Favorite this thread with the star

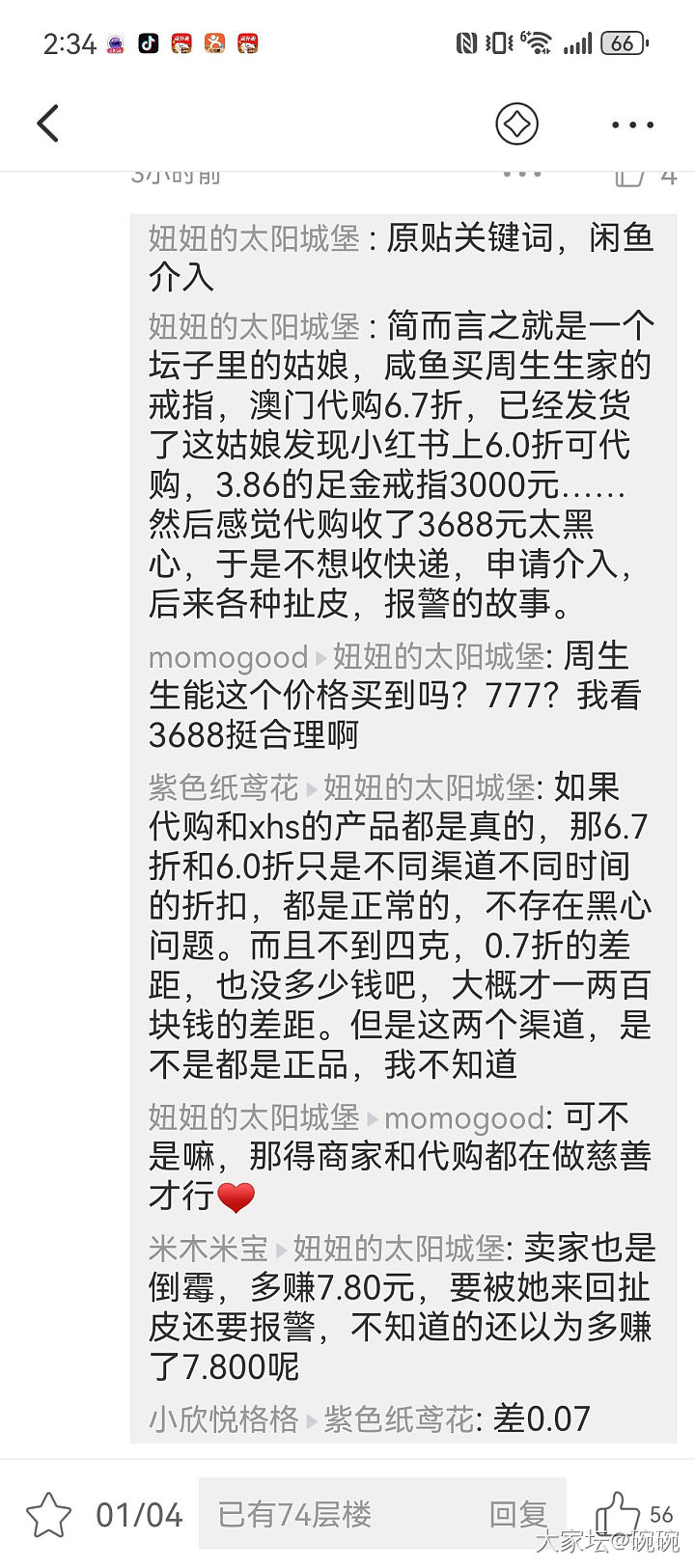(x=48, y=1514)
